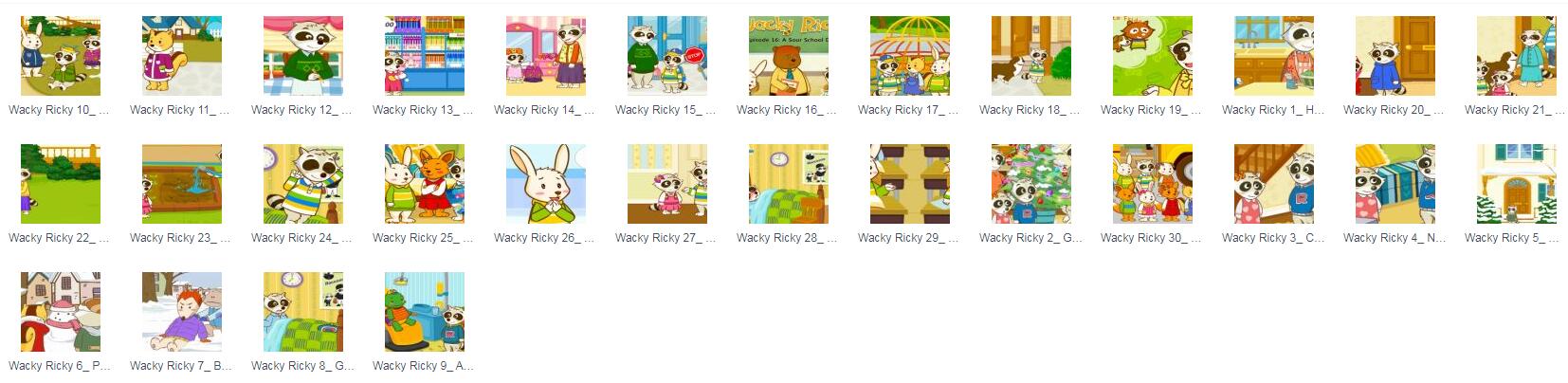Open the Wacky Ricky 30 tile
1568x383 pixels.
tap(1152, 184)
